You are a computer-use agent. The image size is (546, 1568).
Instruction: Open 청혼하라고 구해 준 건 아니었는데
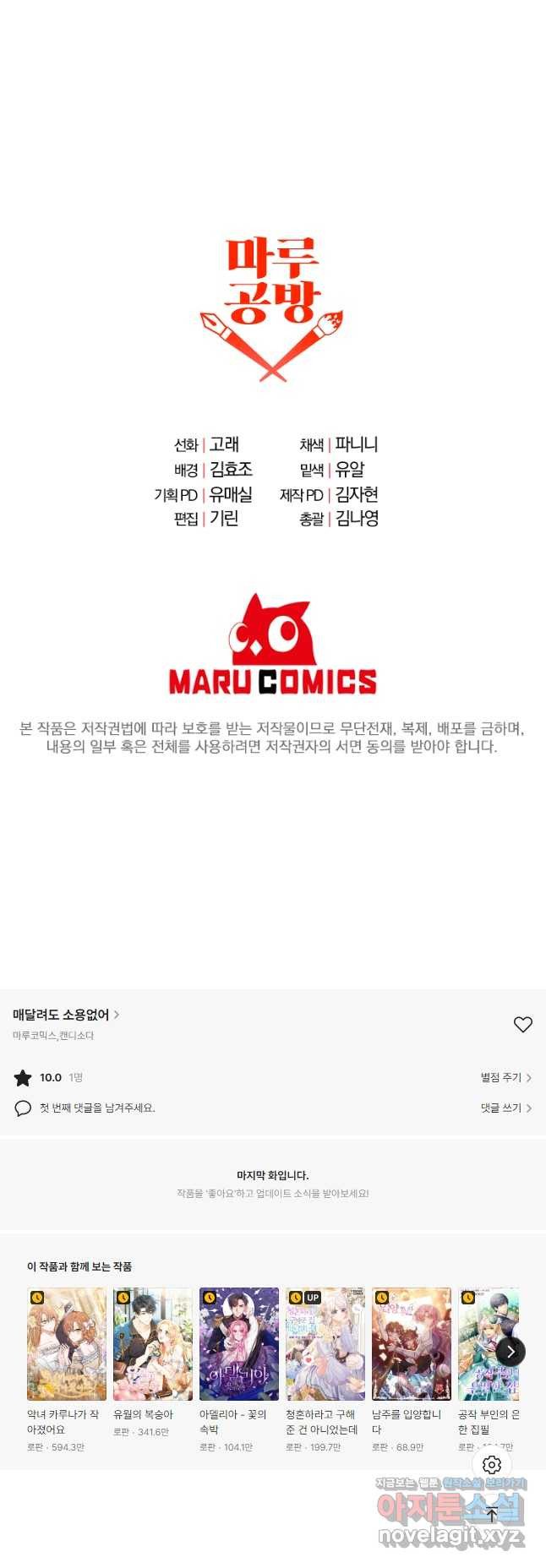pos(325,1344)
